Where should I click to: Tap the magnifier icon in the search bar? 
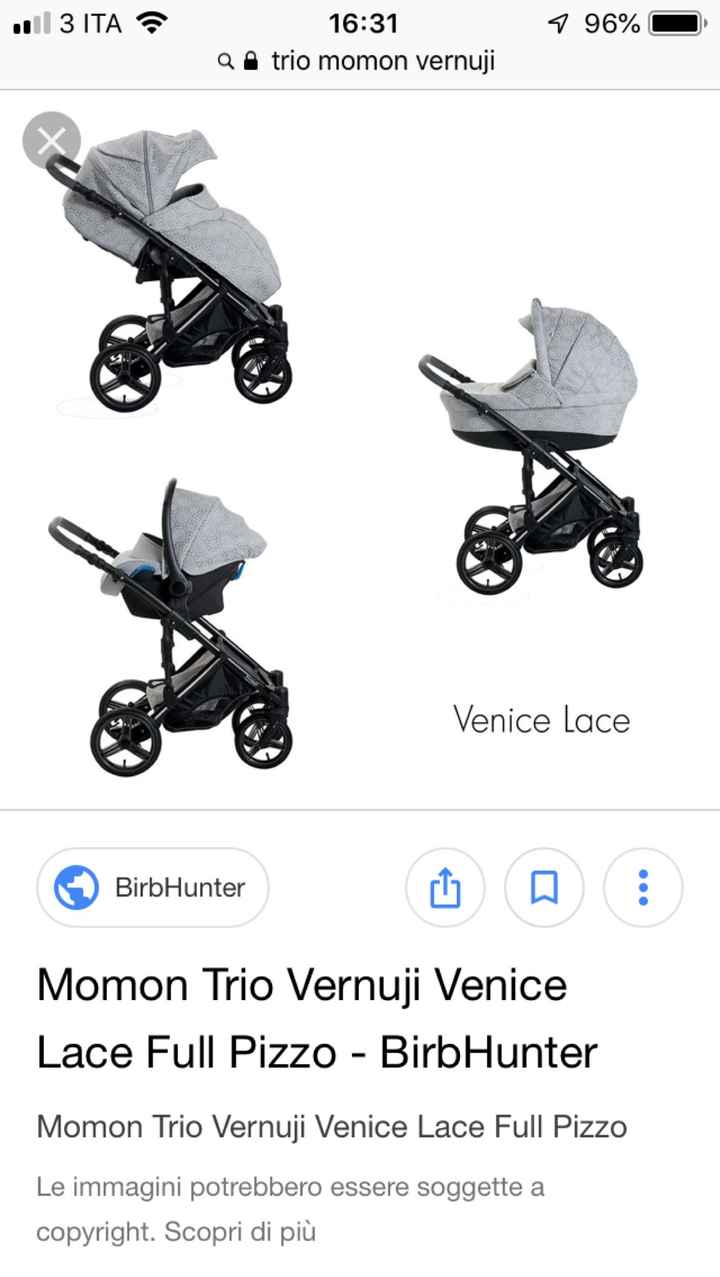226,61
